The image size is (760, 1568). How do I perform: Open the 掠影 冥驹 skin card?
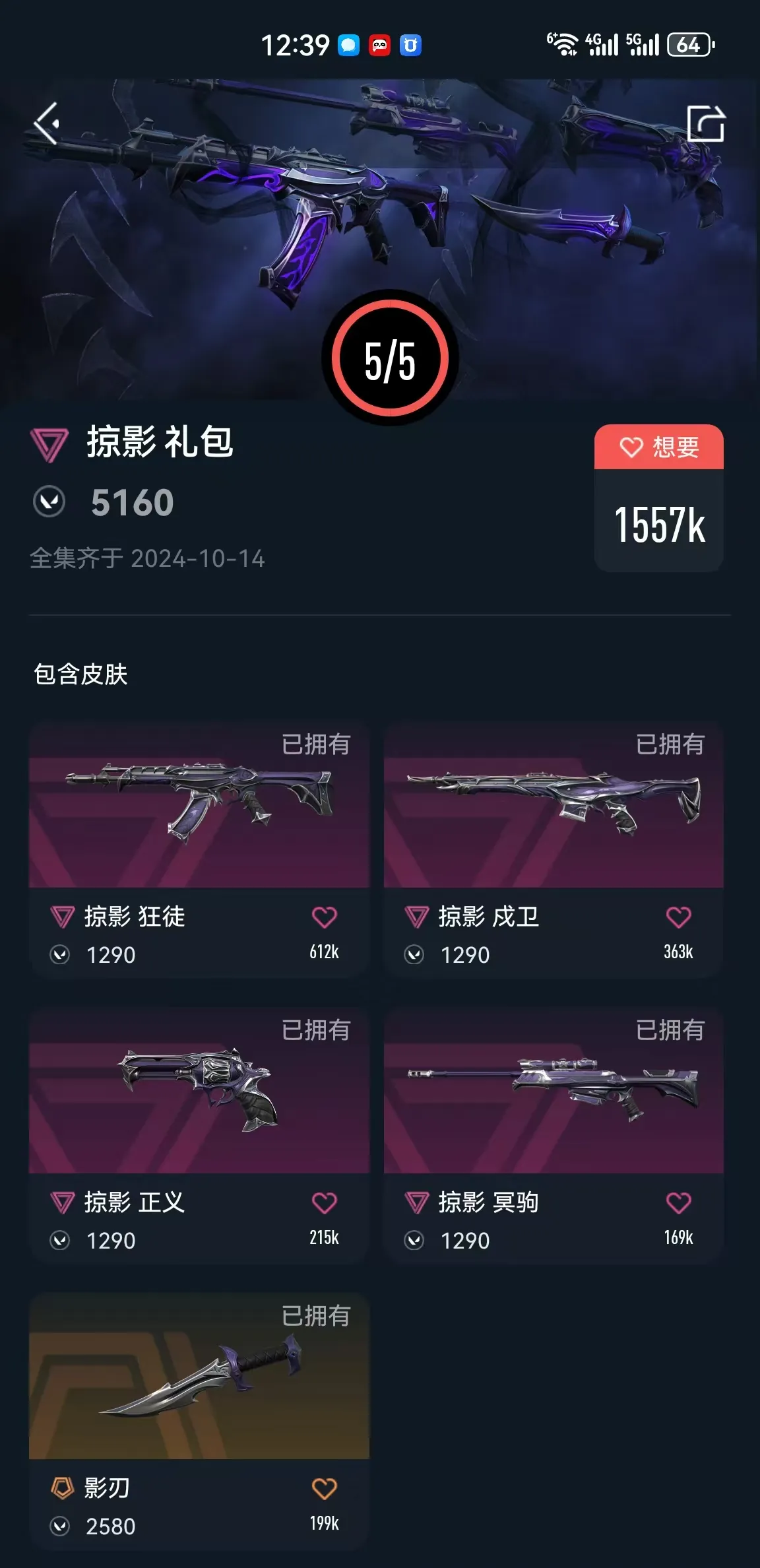tap(553, 1092)
